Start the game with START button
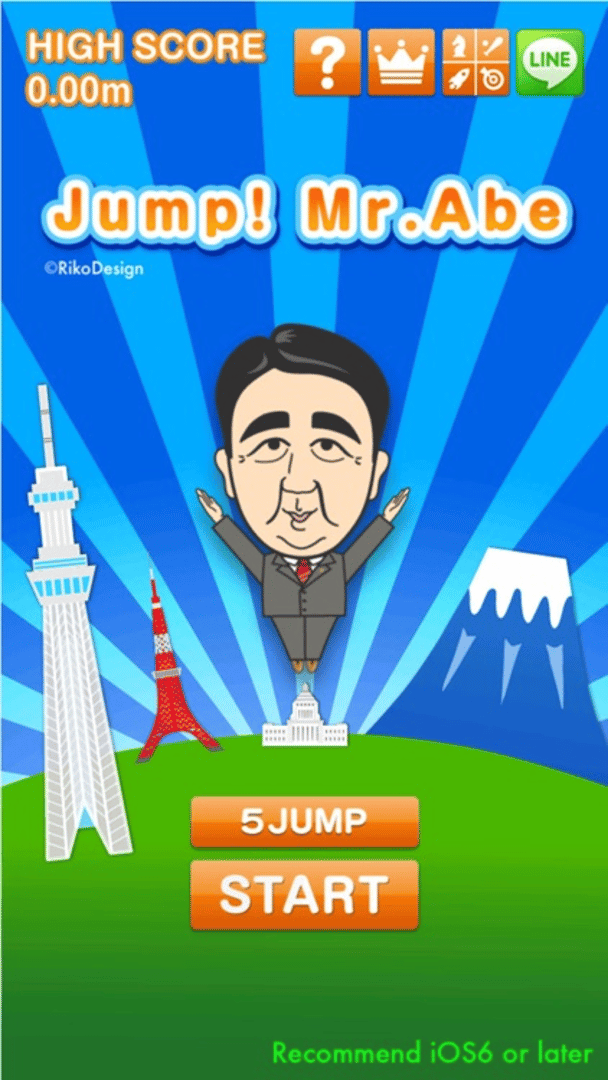This screenshot has height=1080, width=608. click(304, 895)
